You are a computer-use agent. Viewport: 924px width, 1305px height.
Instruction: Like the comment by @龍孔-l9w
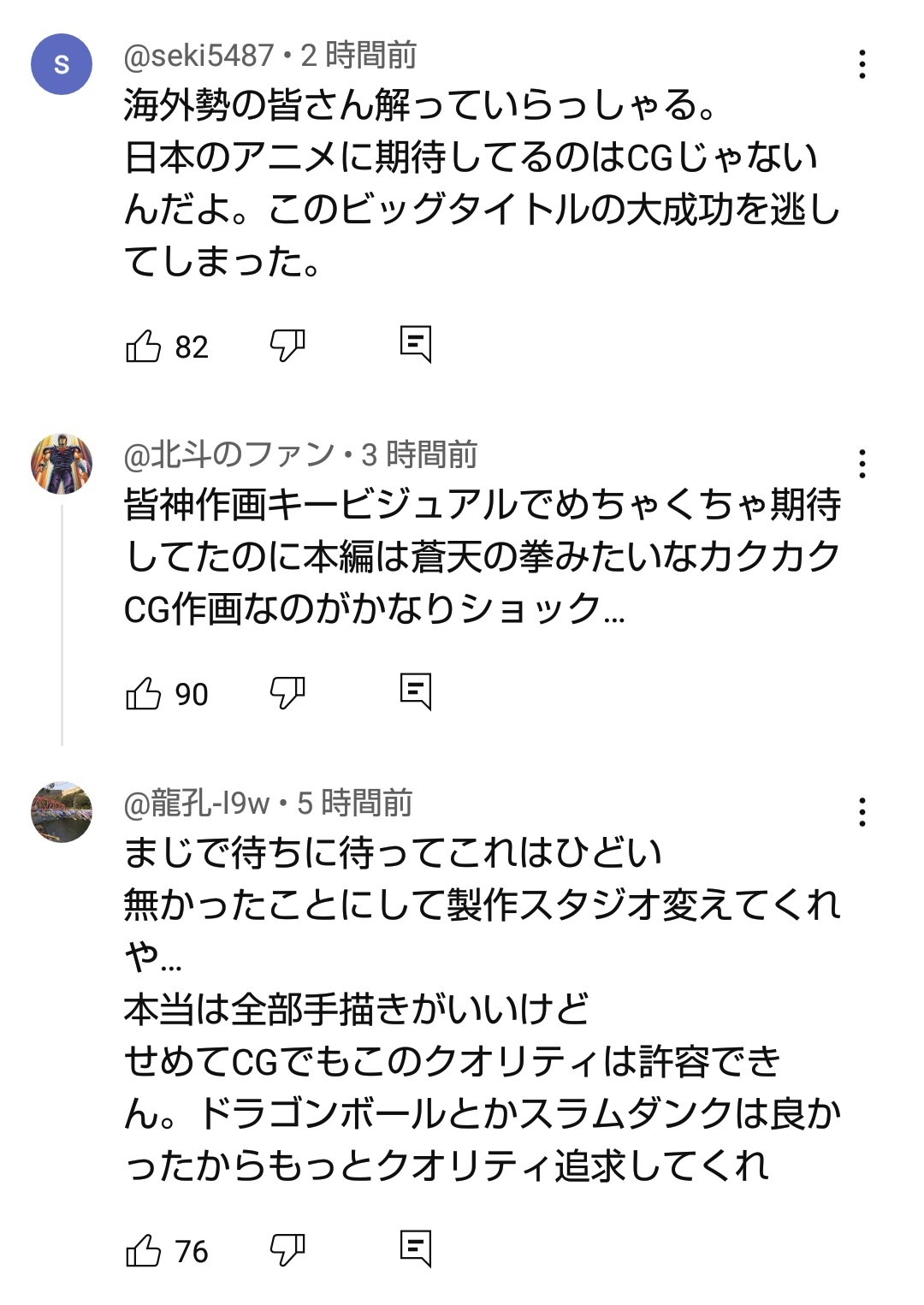144,1251
